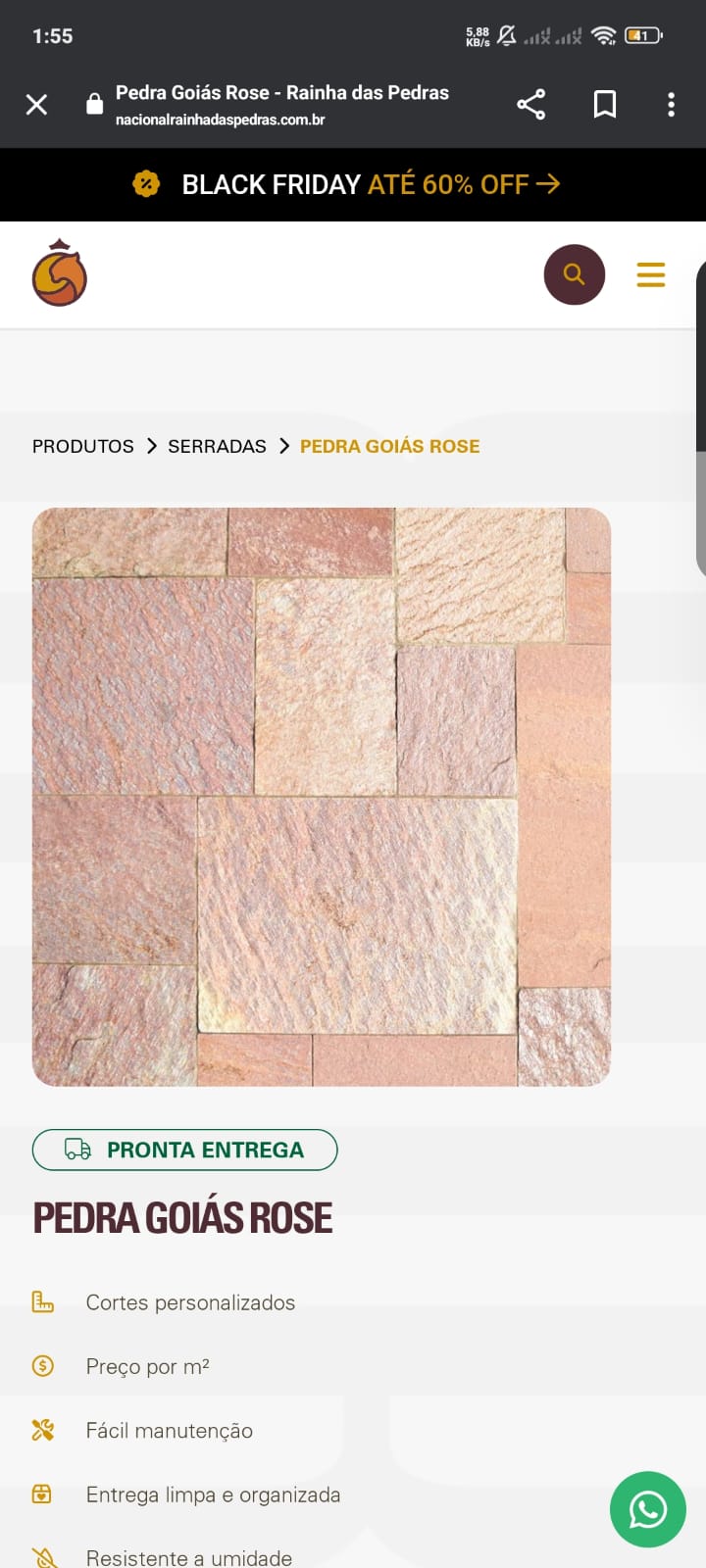
Task: View the Pedra Goiás Rose product photo
Action: click(x=322, y=796)
